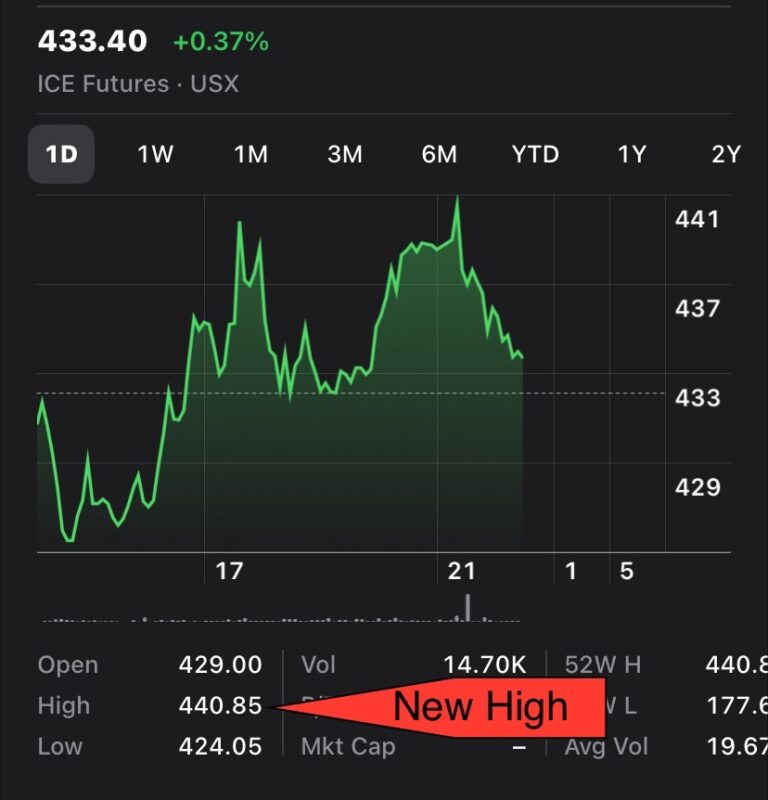Switch to the 1Y chart
768x800 pixels.
[631, 154]
